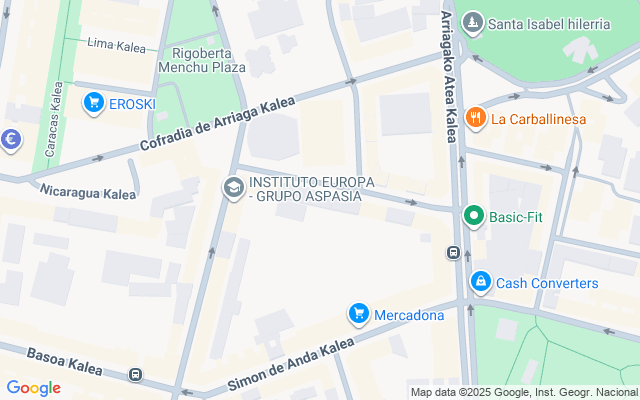
Task: Tap the purple bank marker with euro symbol
Action: click(x=11, y=140)
